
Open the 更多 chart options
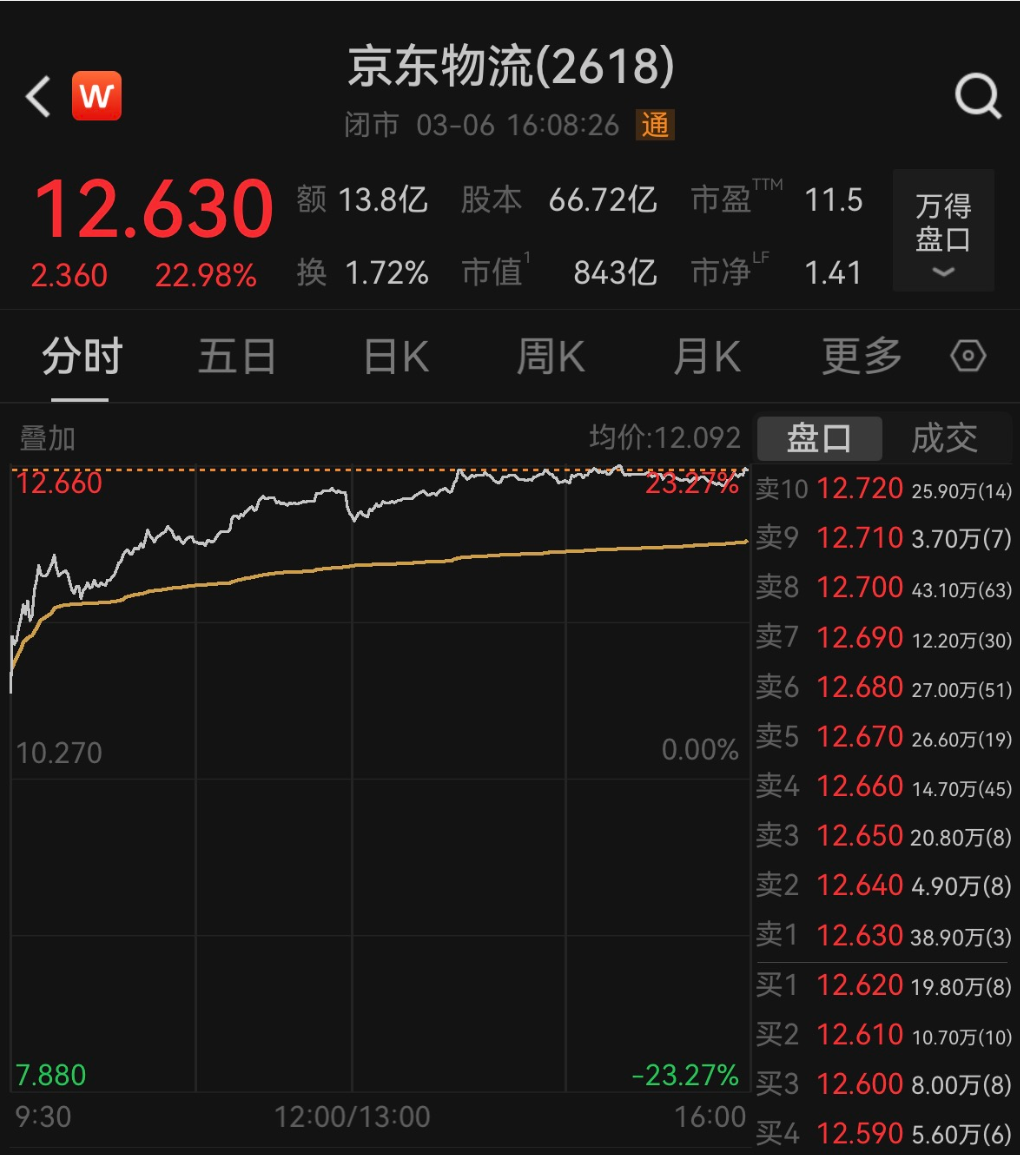coord(861,357)
